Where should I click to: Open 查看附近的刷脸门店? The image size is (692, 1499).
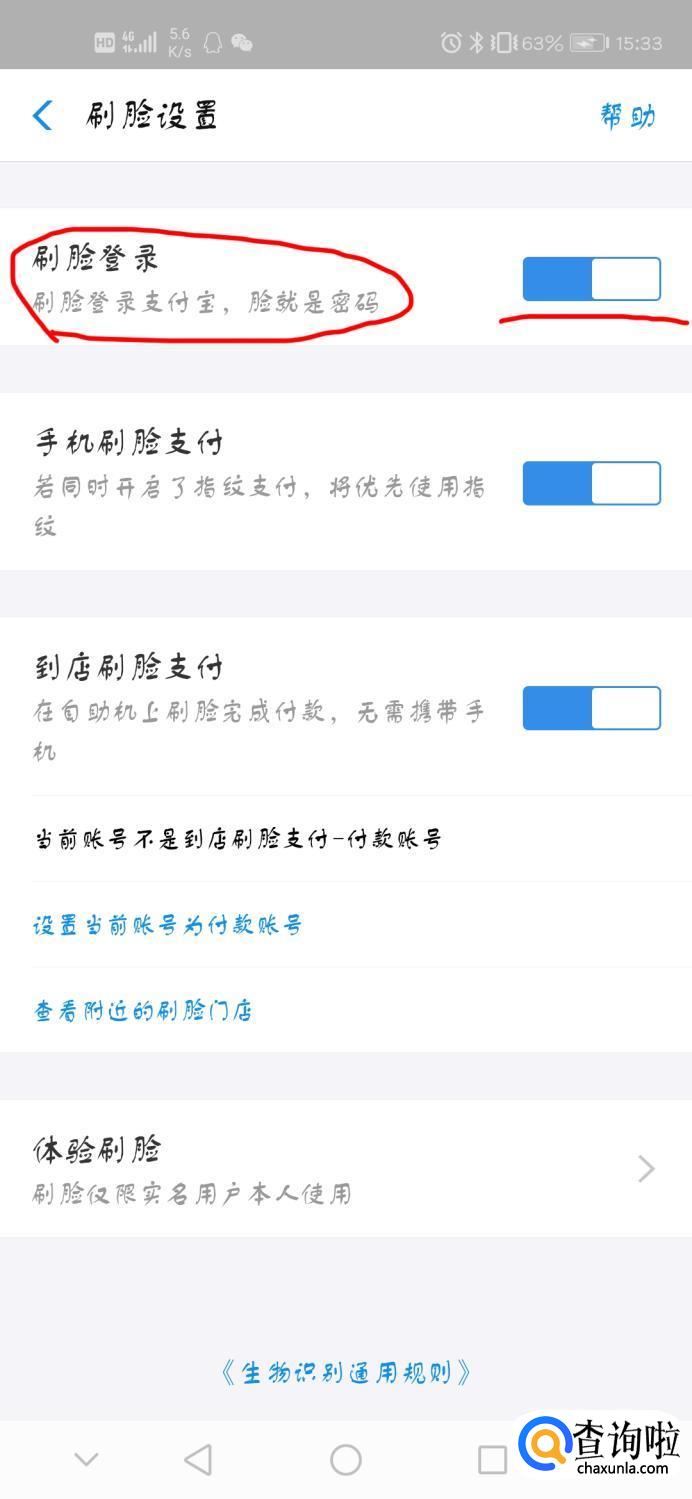(x=142, y=1011)
